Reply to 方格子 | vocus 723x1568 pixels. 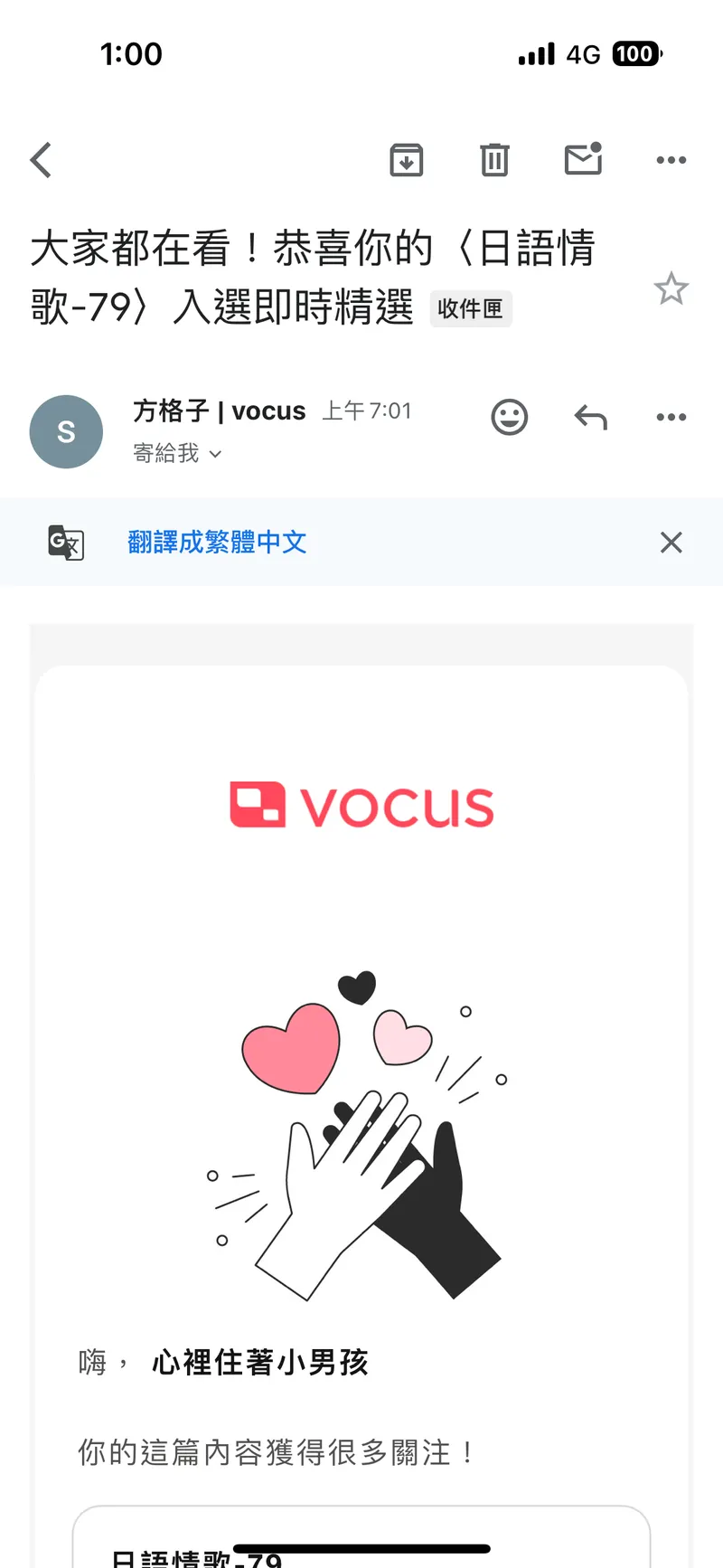coord(591,417)
